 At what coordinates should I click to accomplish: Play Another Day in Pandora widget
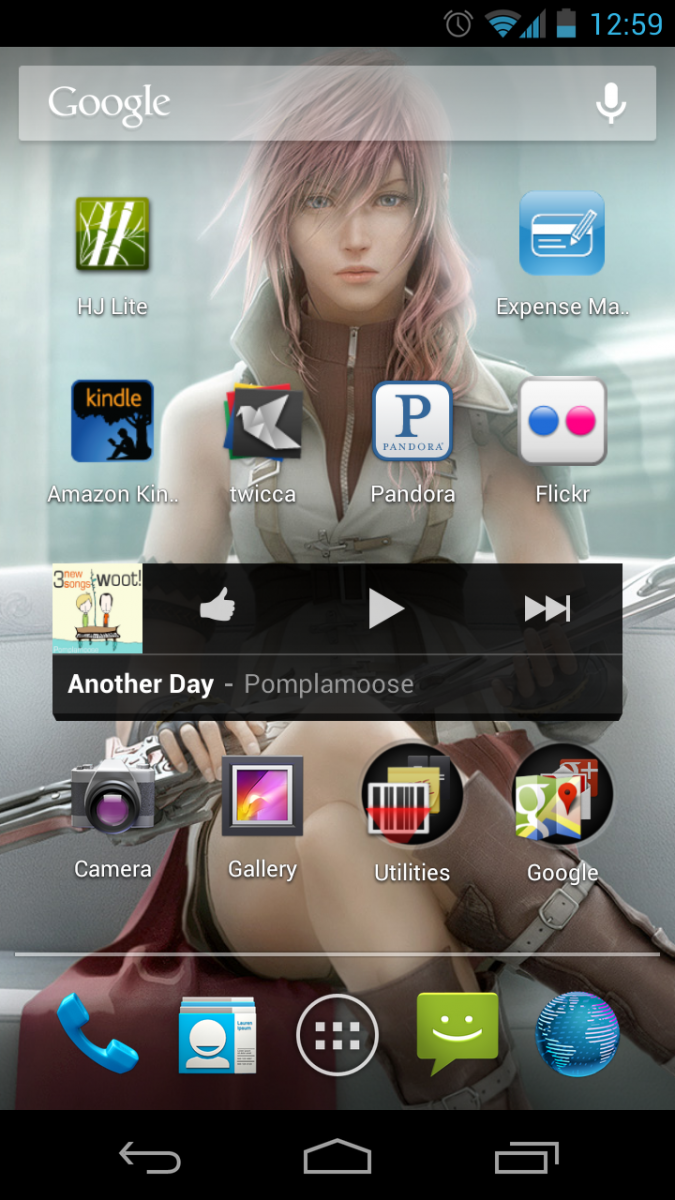coord(385,607)
